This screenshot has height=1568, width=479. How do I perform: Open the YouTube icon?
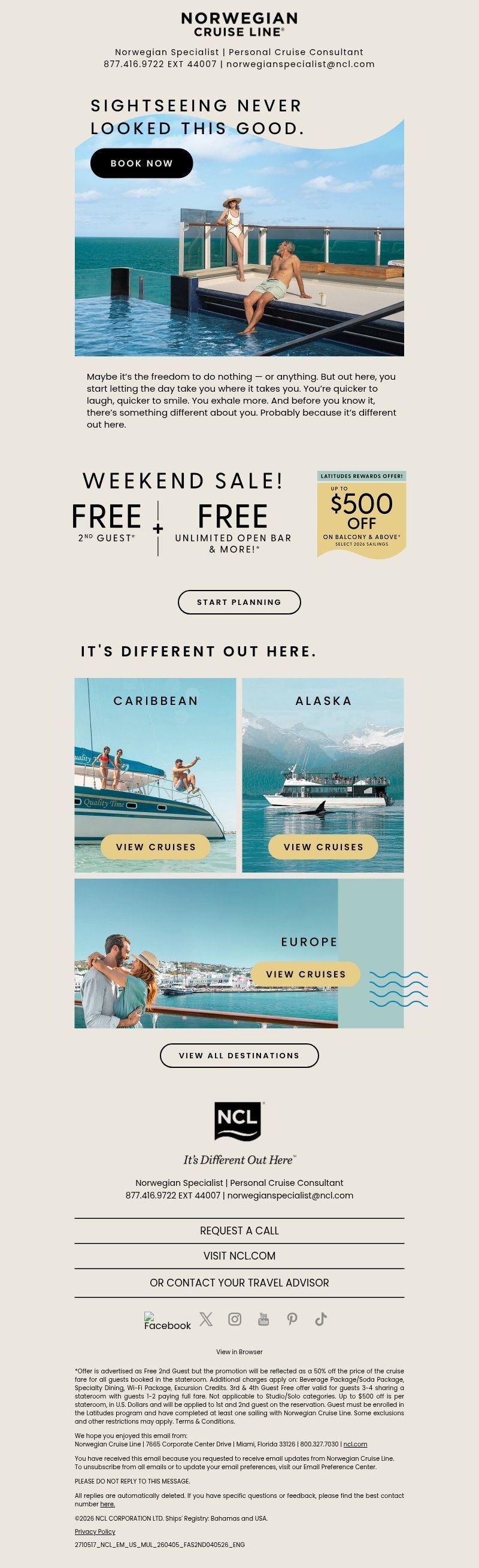tap(263, 1319)
